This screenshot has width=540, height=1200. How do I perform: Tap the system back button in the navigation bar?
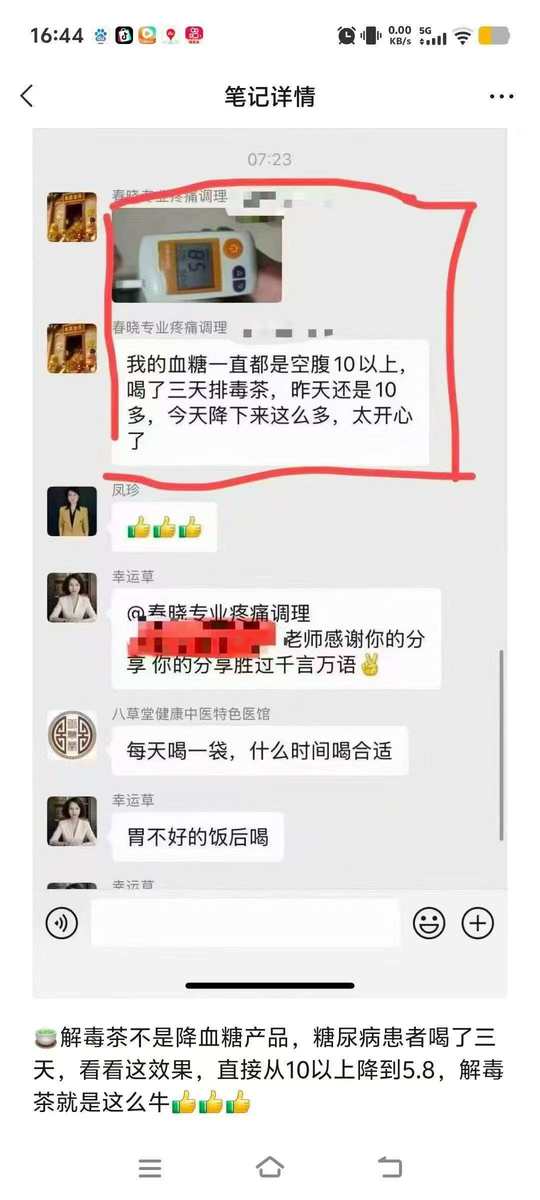tap(390, 1167)
